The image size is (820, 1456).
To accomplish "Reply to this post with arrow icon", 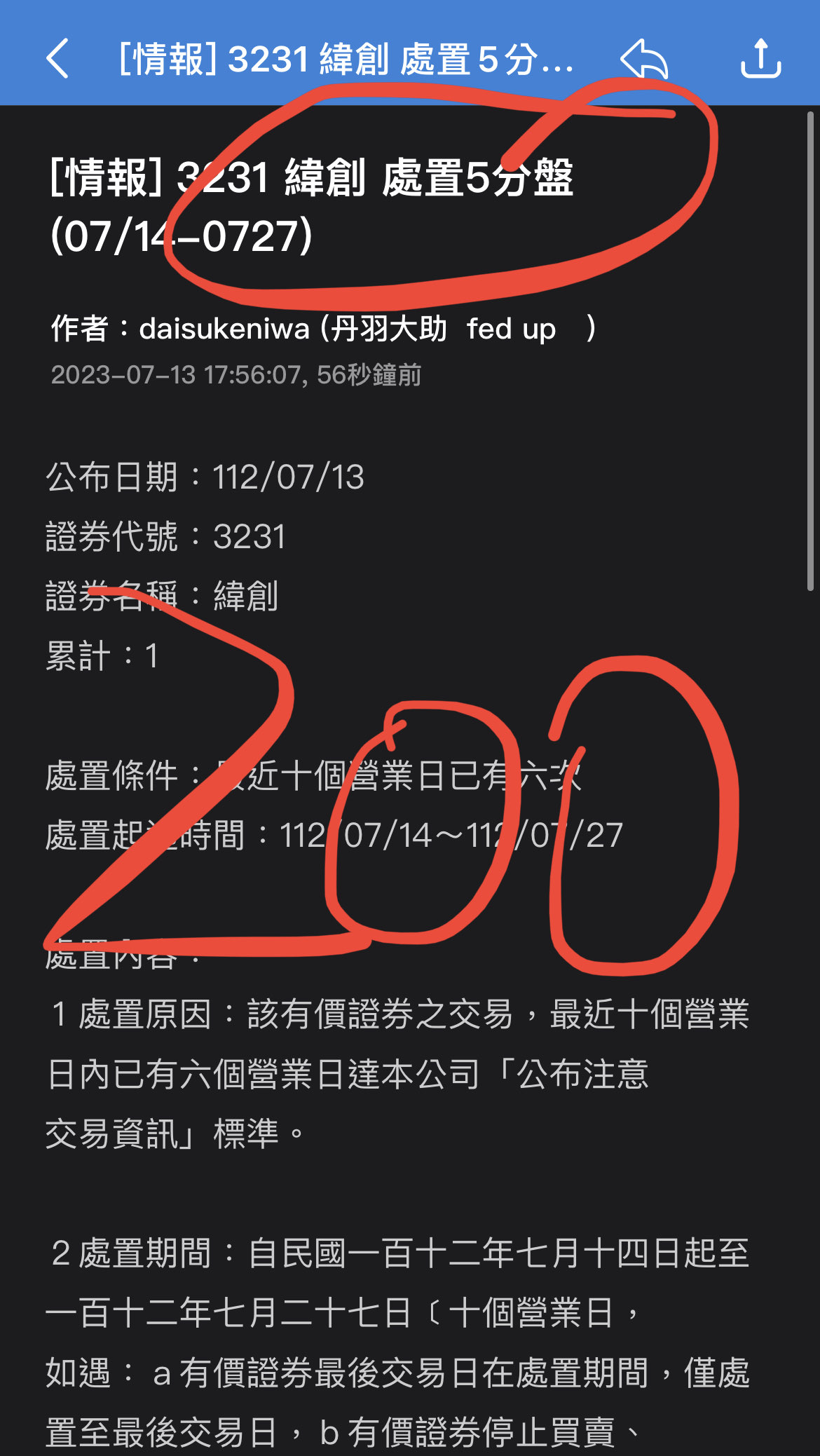I will (644, 58).
